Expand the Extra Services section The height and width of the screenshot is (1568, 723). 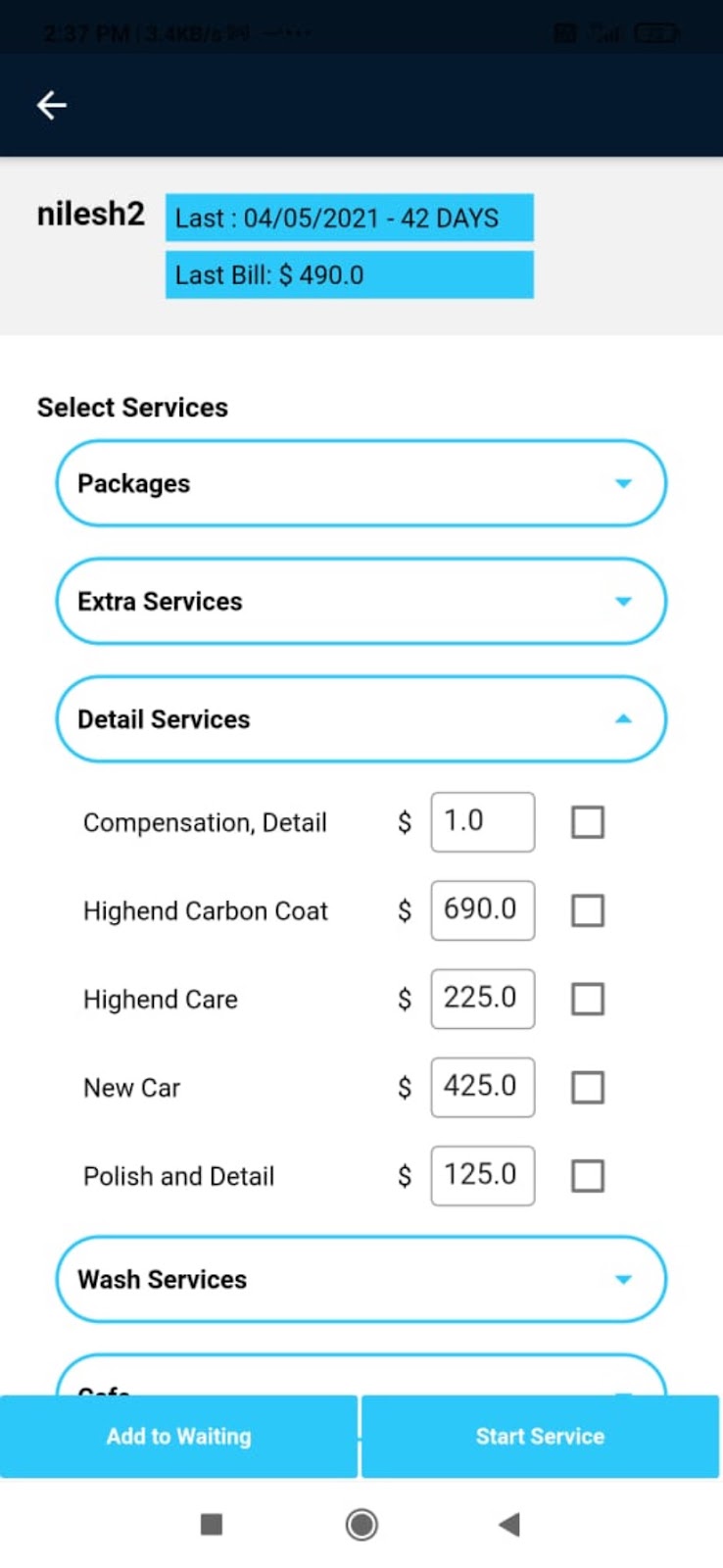(x=361, y=601)
